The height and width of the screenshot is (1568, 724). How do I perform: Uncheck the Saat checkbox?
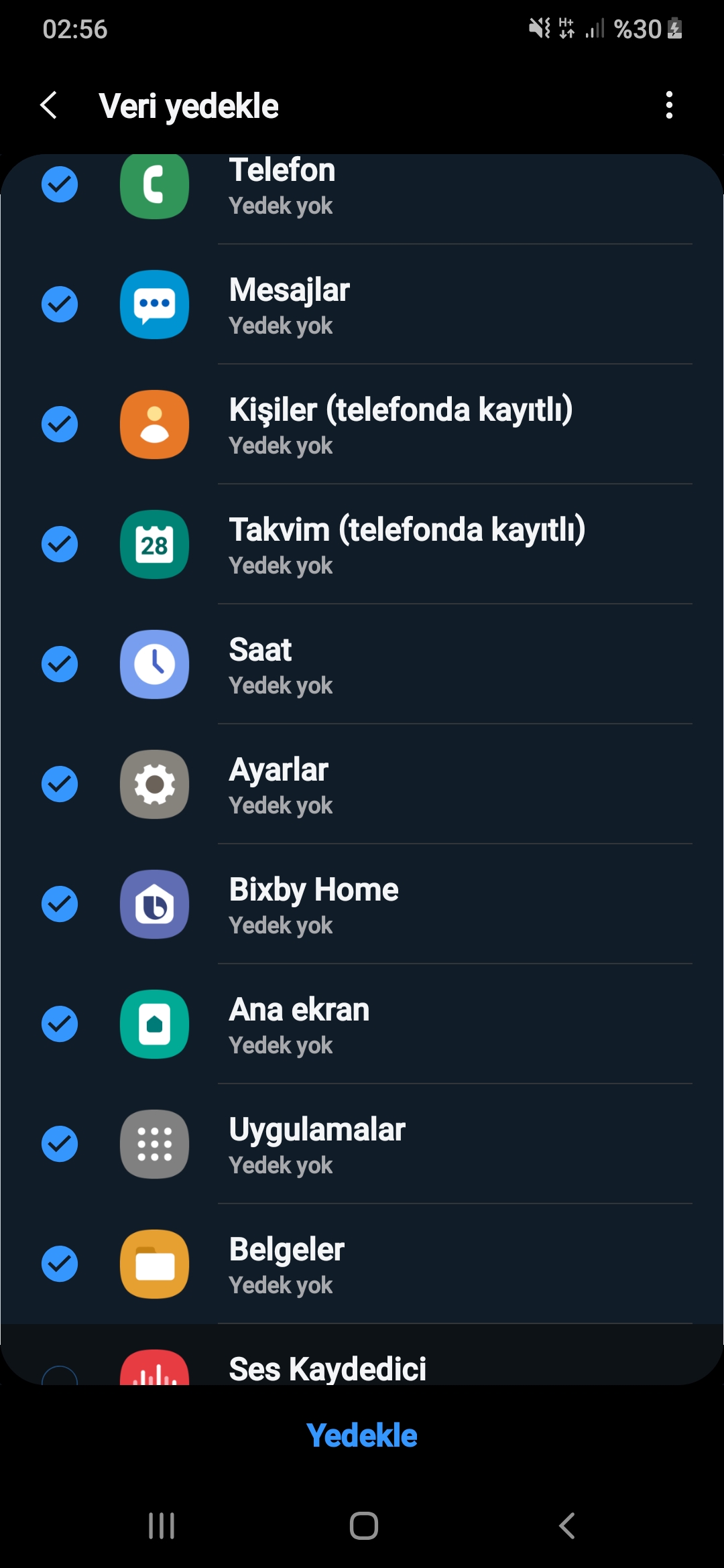coord(60,664)
